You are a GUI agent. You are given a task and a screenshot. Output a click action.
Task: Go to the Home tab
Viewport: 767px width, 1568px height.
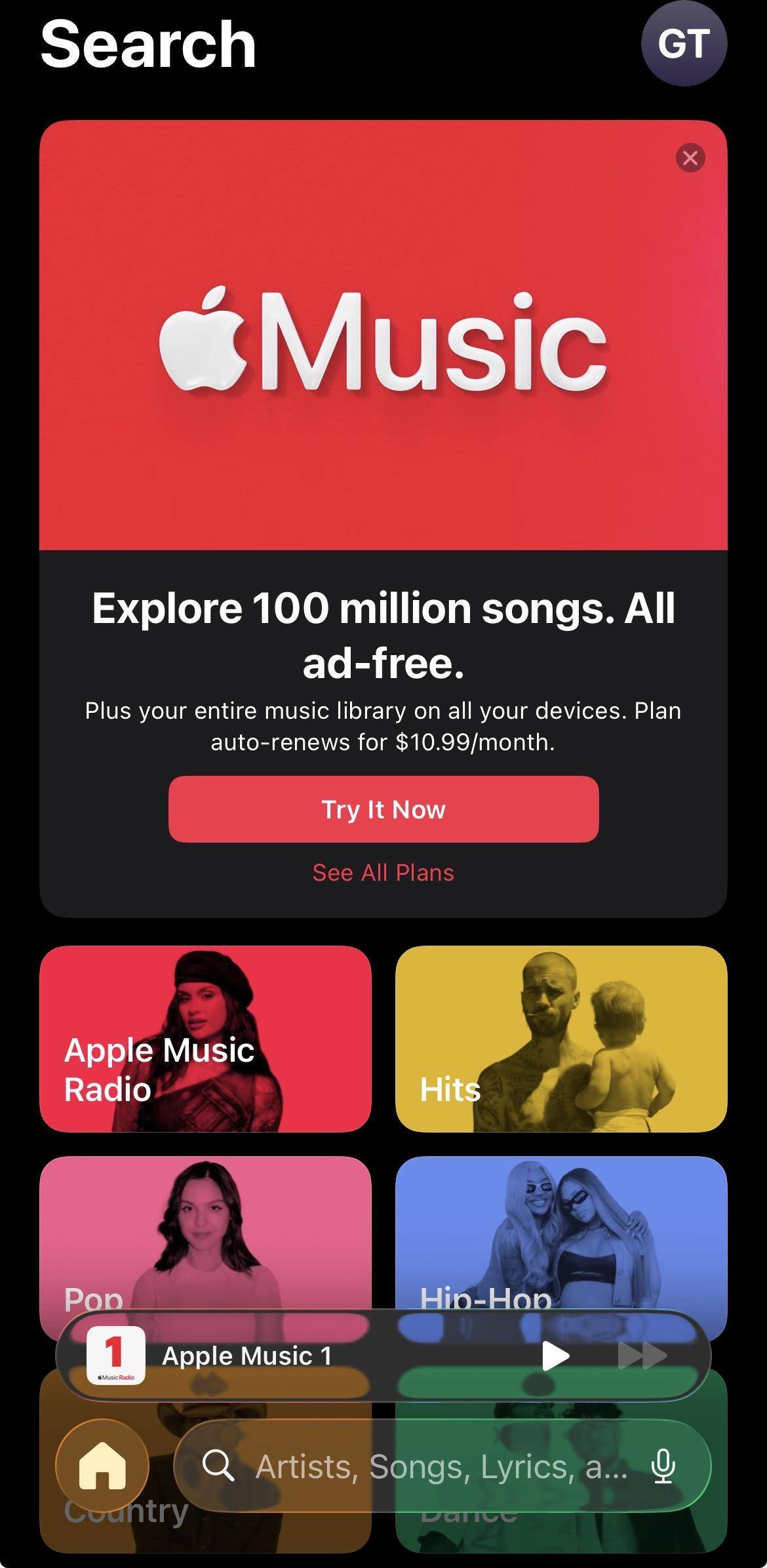pos(102,1466)
